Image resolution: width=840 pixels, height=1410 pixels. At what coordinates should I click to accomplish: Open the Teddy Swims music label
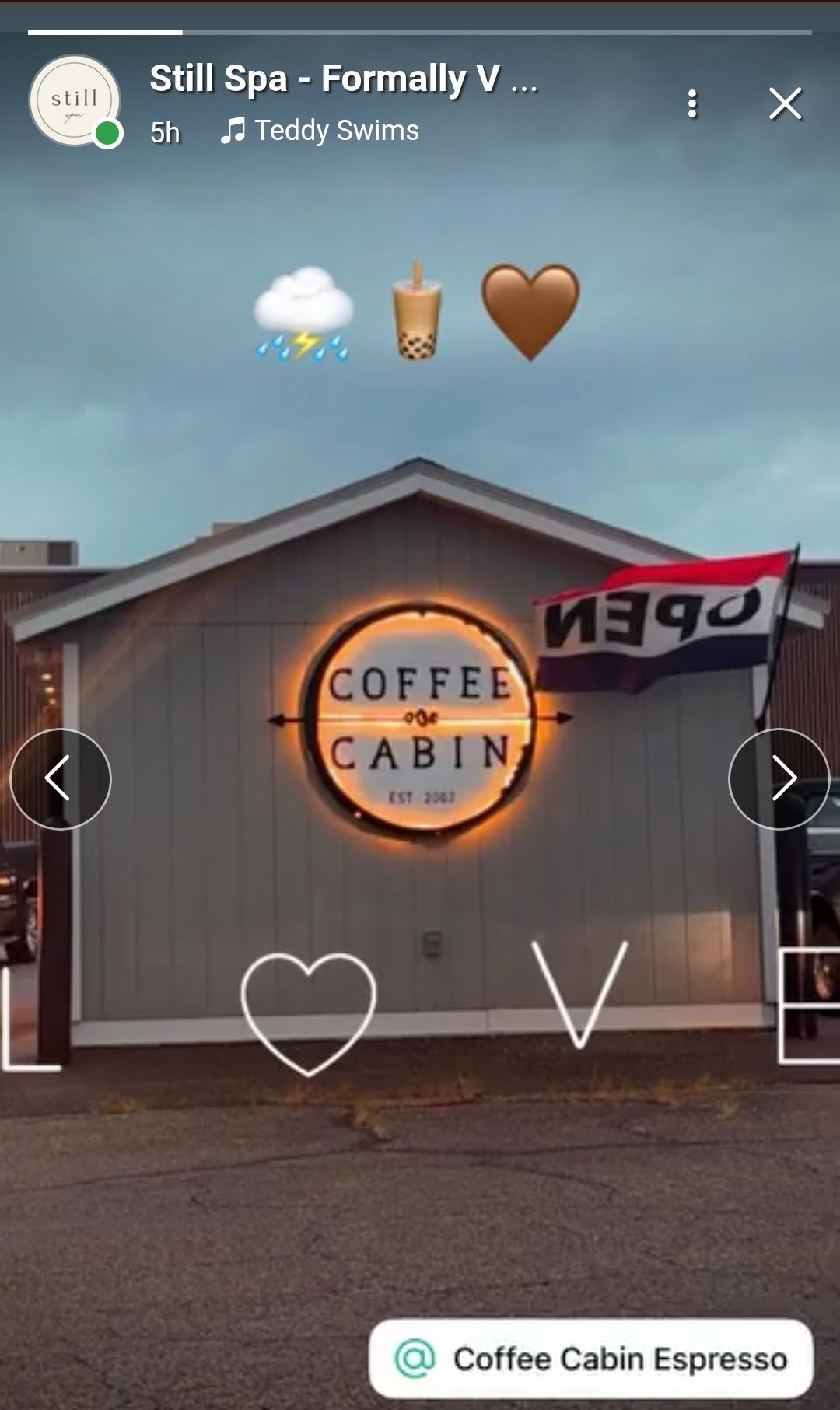(x=336, y=130)
